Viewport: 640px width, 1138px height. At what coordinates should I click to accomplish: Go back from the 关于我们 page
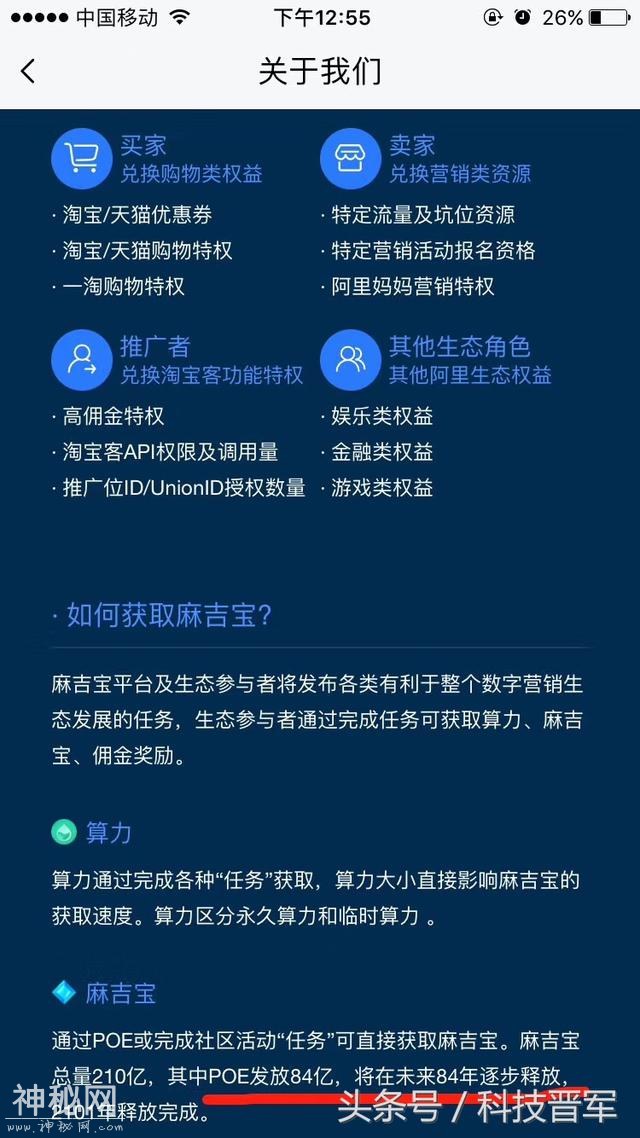tap(28, 71)
